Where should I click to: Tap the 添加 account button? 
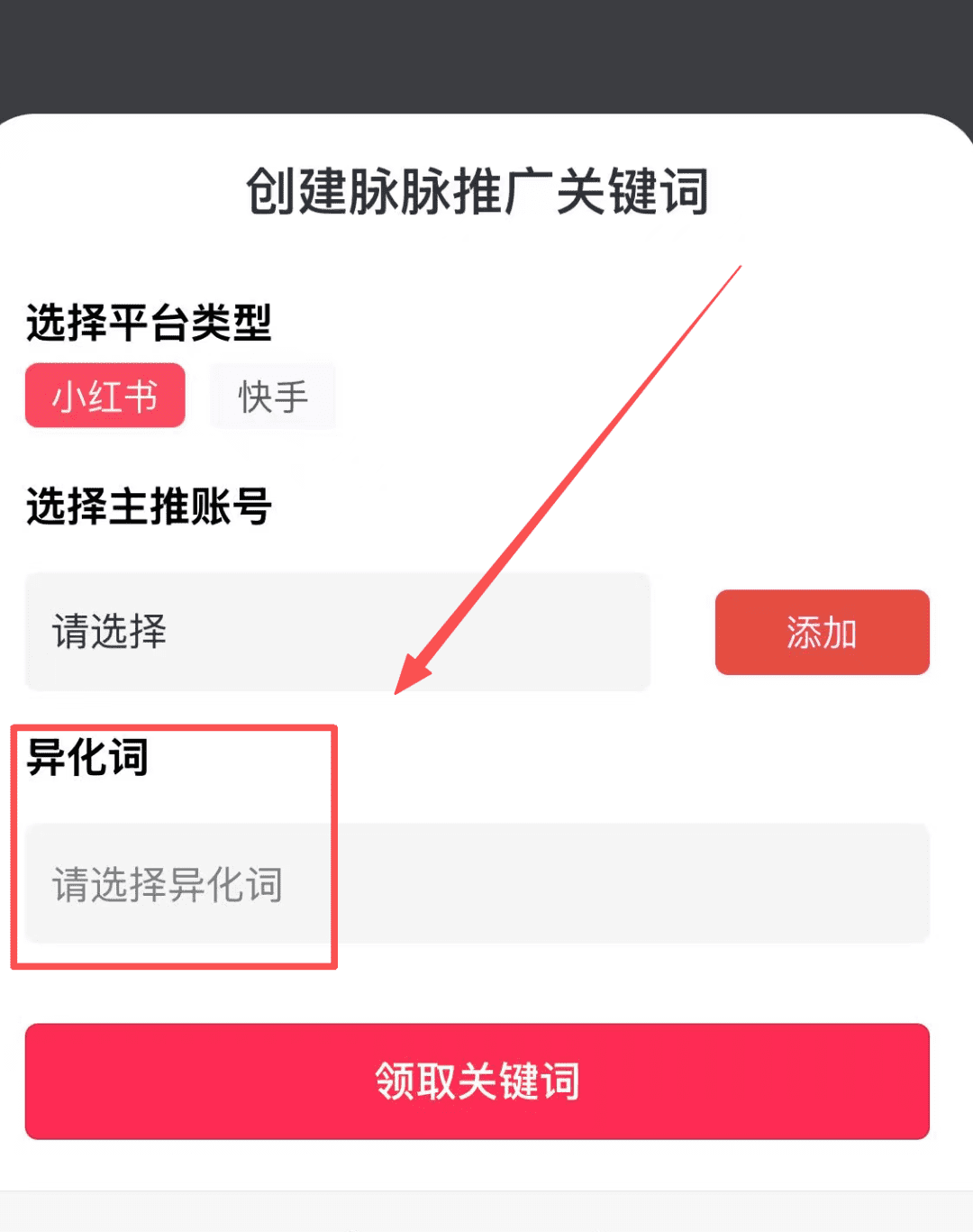822,633
